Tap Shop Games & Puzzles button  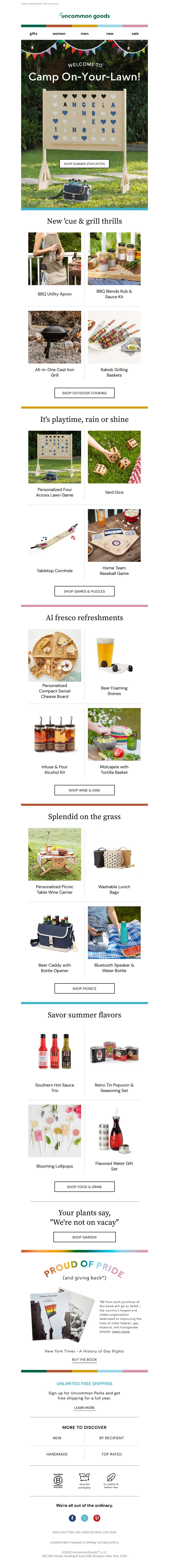click(x=84, y=591)
